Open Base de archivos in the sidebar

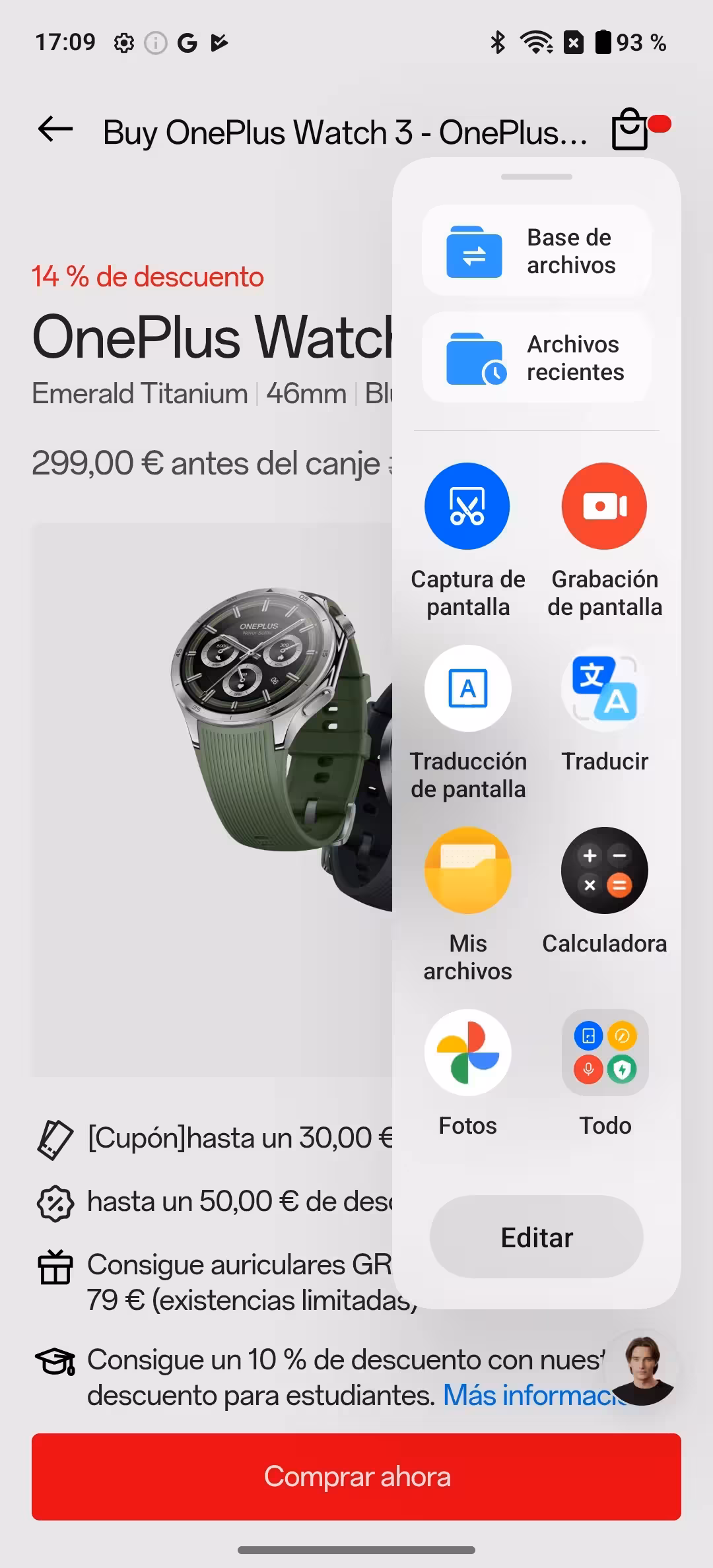pos(537,251)
